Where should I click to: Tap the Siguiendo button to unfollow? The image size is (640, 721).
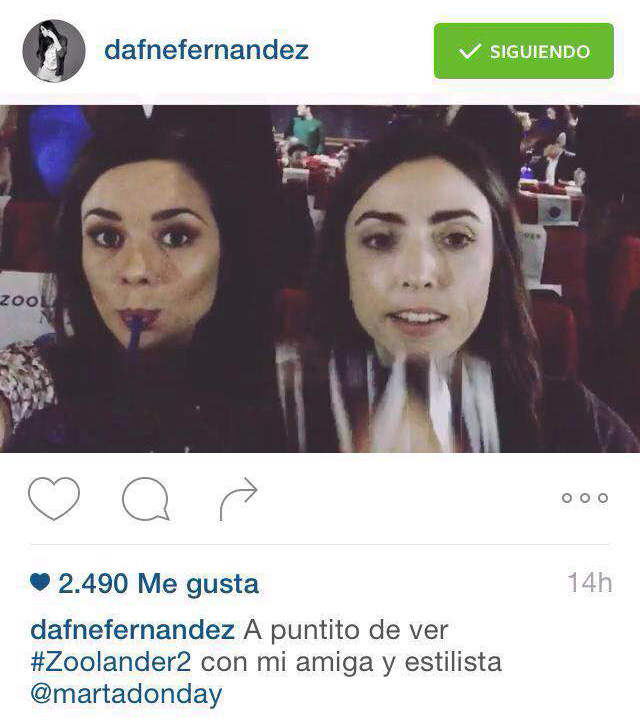click(x=523, y=51)
